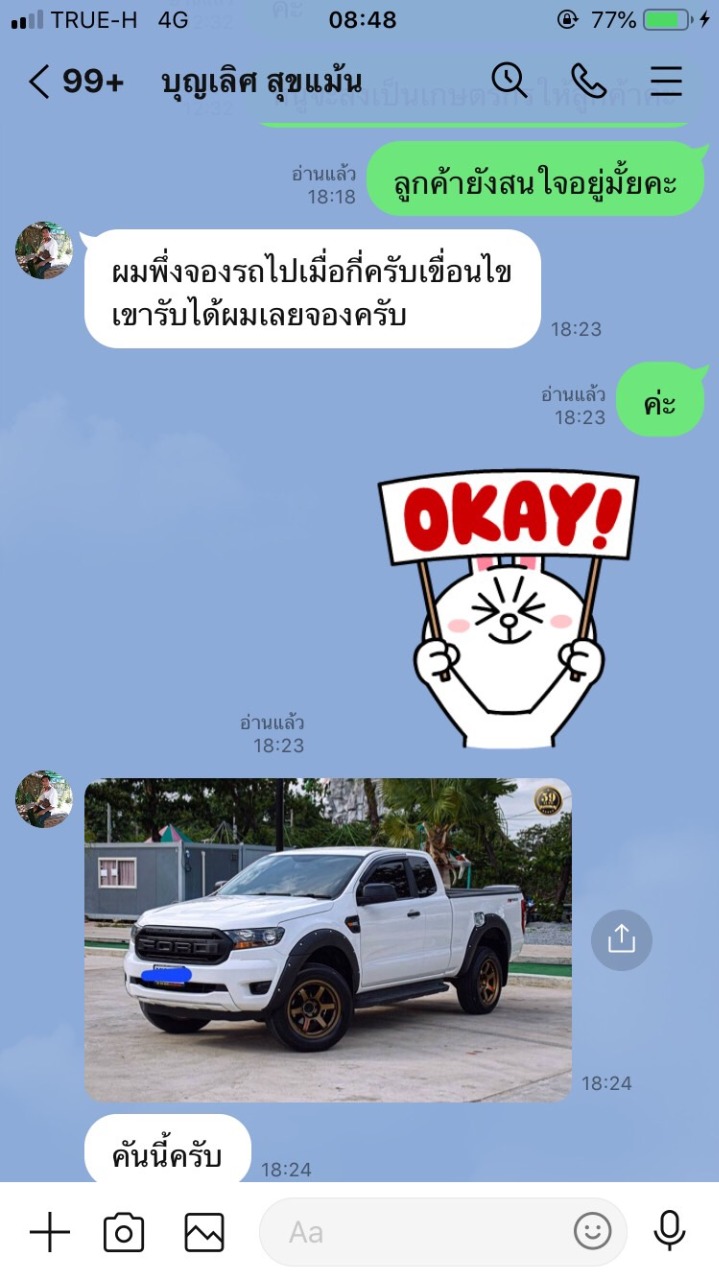
Task: Open the sticker and emoji panel
Action: point(592,1232)
